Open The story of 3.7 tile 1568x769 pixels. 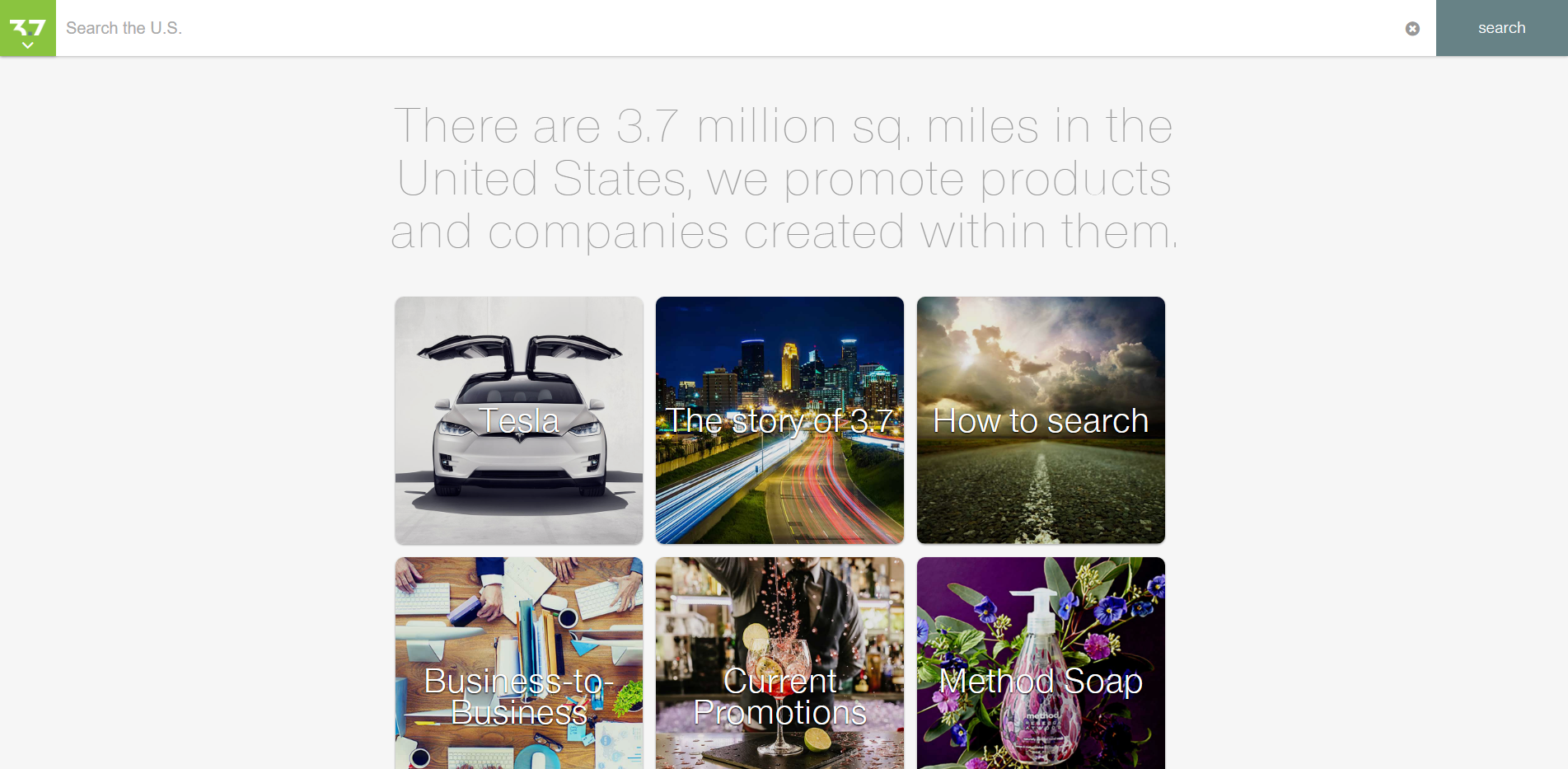coord(779,420)
